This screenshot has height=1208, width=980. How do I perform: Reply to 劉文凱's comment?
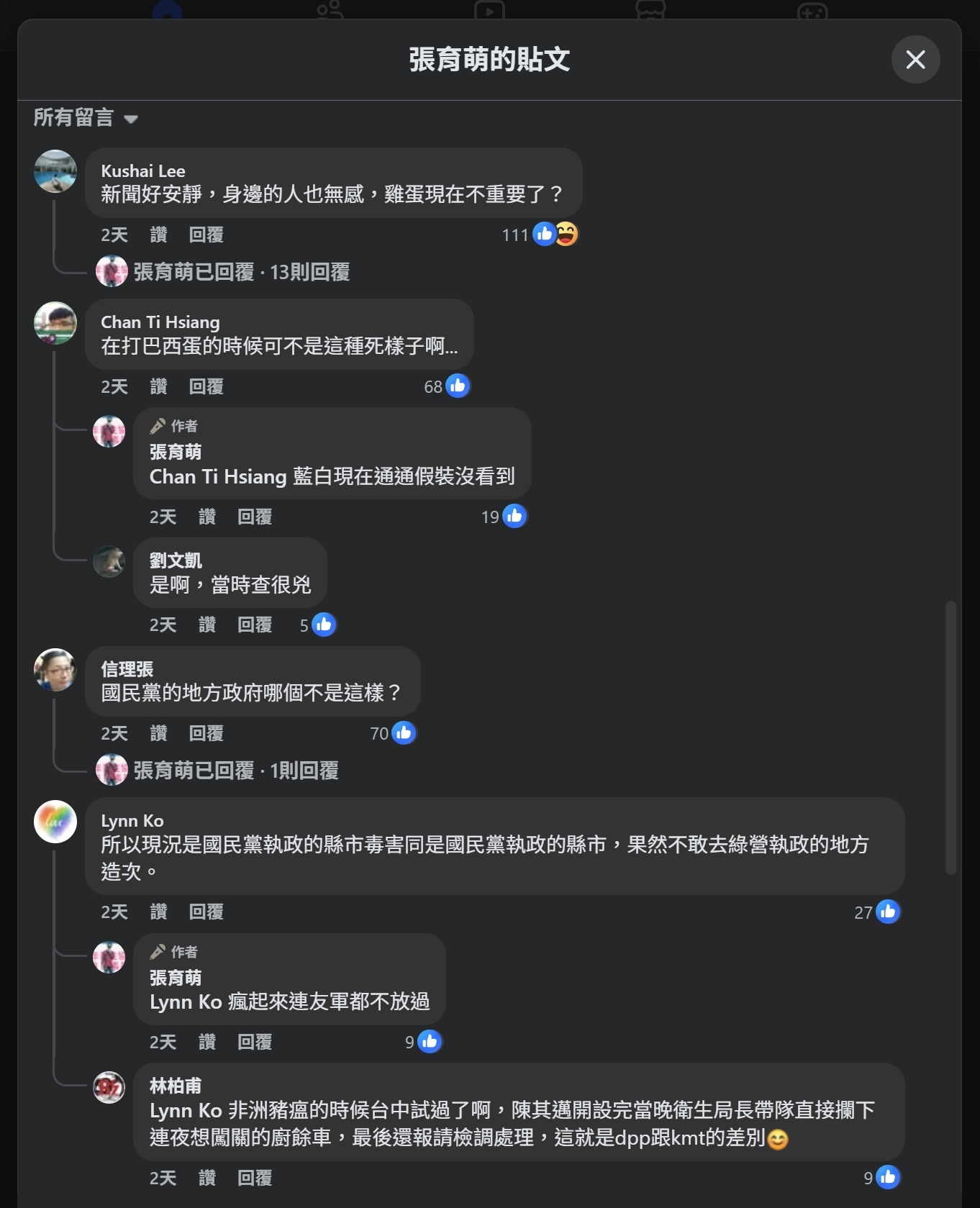[255, 625]
